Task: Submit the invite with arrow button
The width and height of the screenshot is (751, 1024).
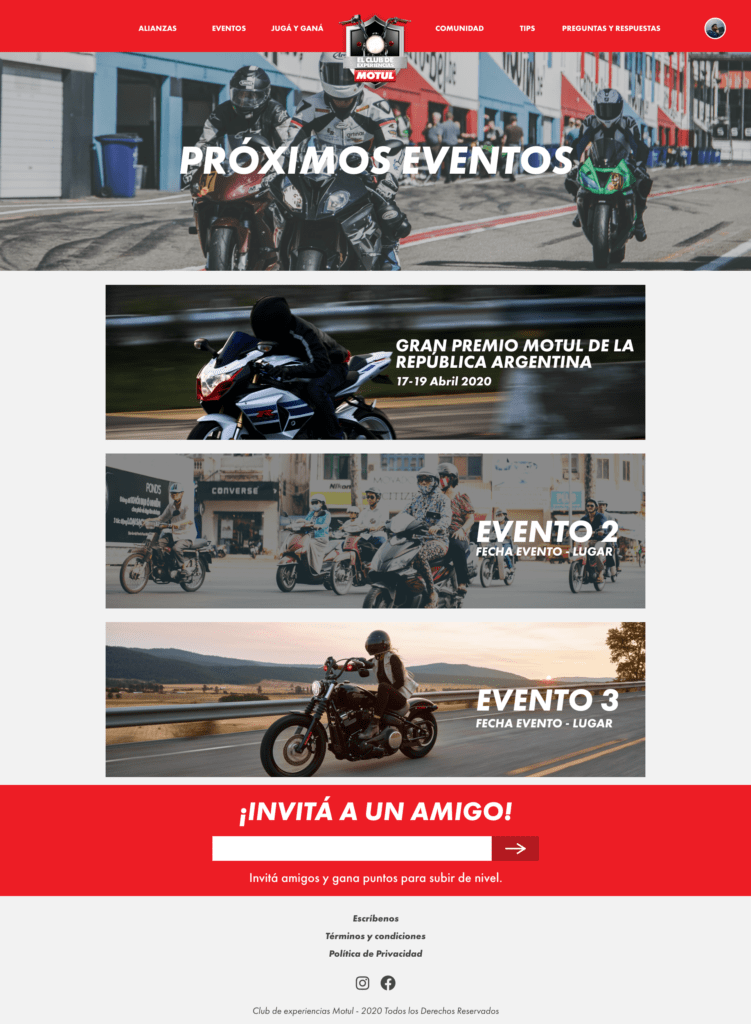Action: point(515,848)
